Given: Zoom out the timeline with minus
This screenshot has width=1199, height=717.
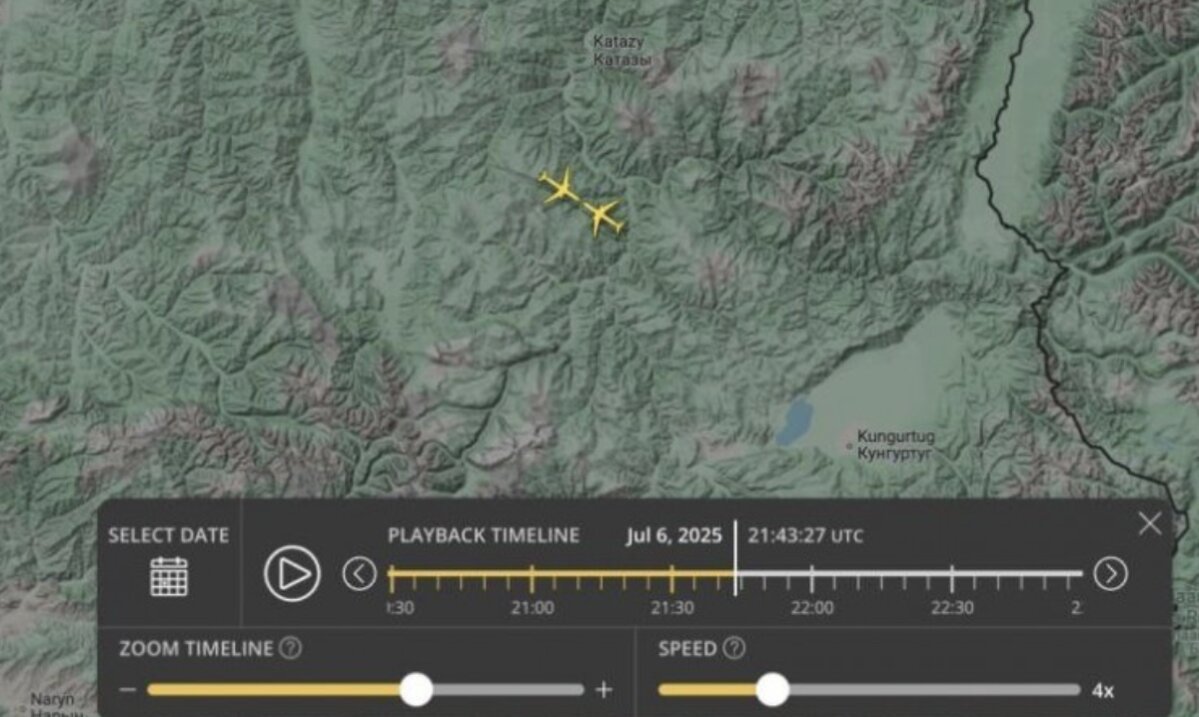Looking at the screenshot, I should [x=127, y=690].
